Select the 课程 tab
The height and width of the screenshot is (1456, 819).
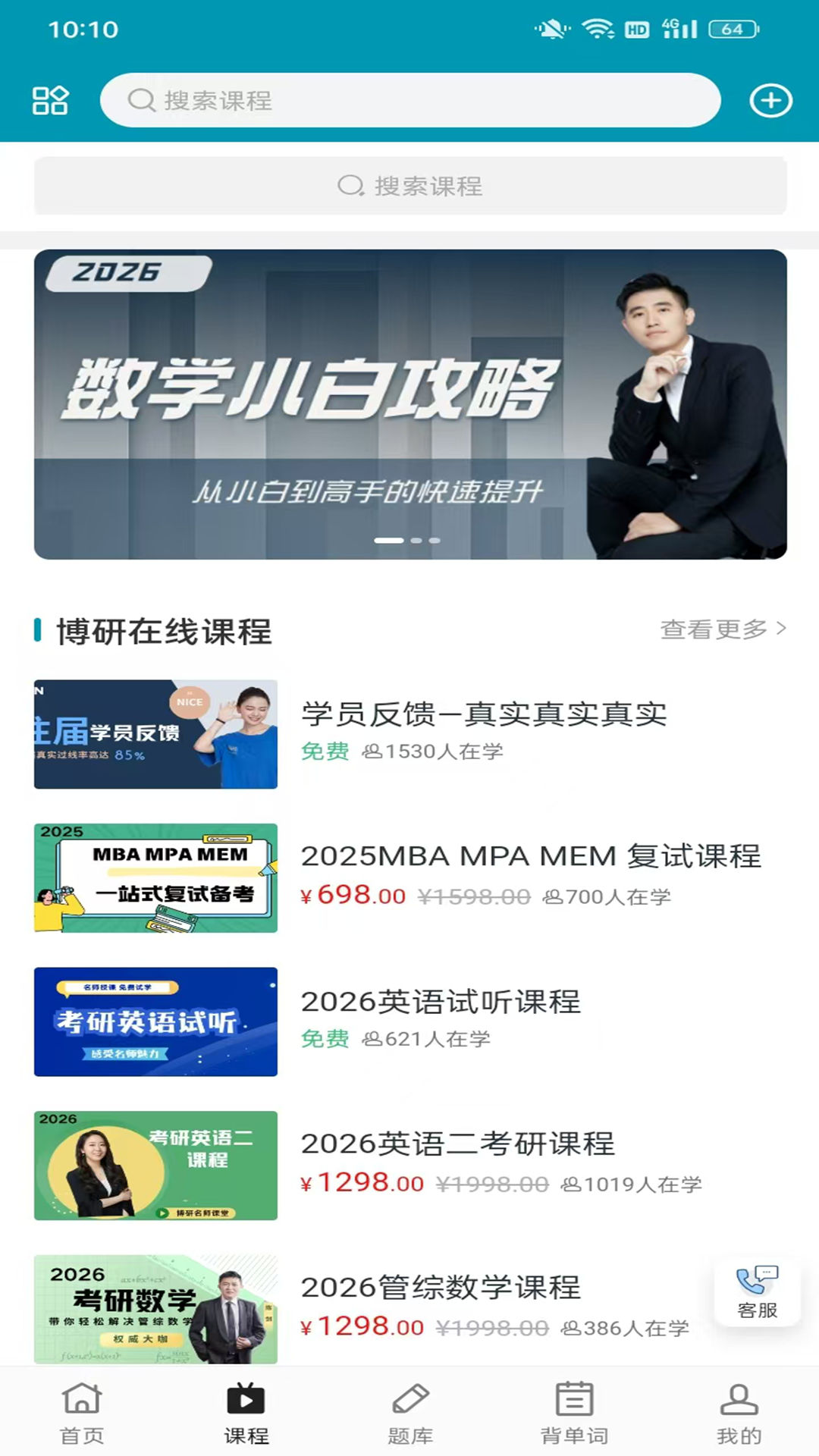click(246, 1414)
